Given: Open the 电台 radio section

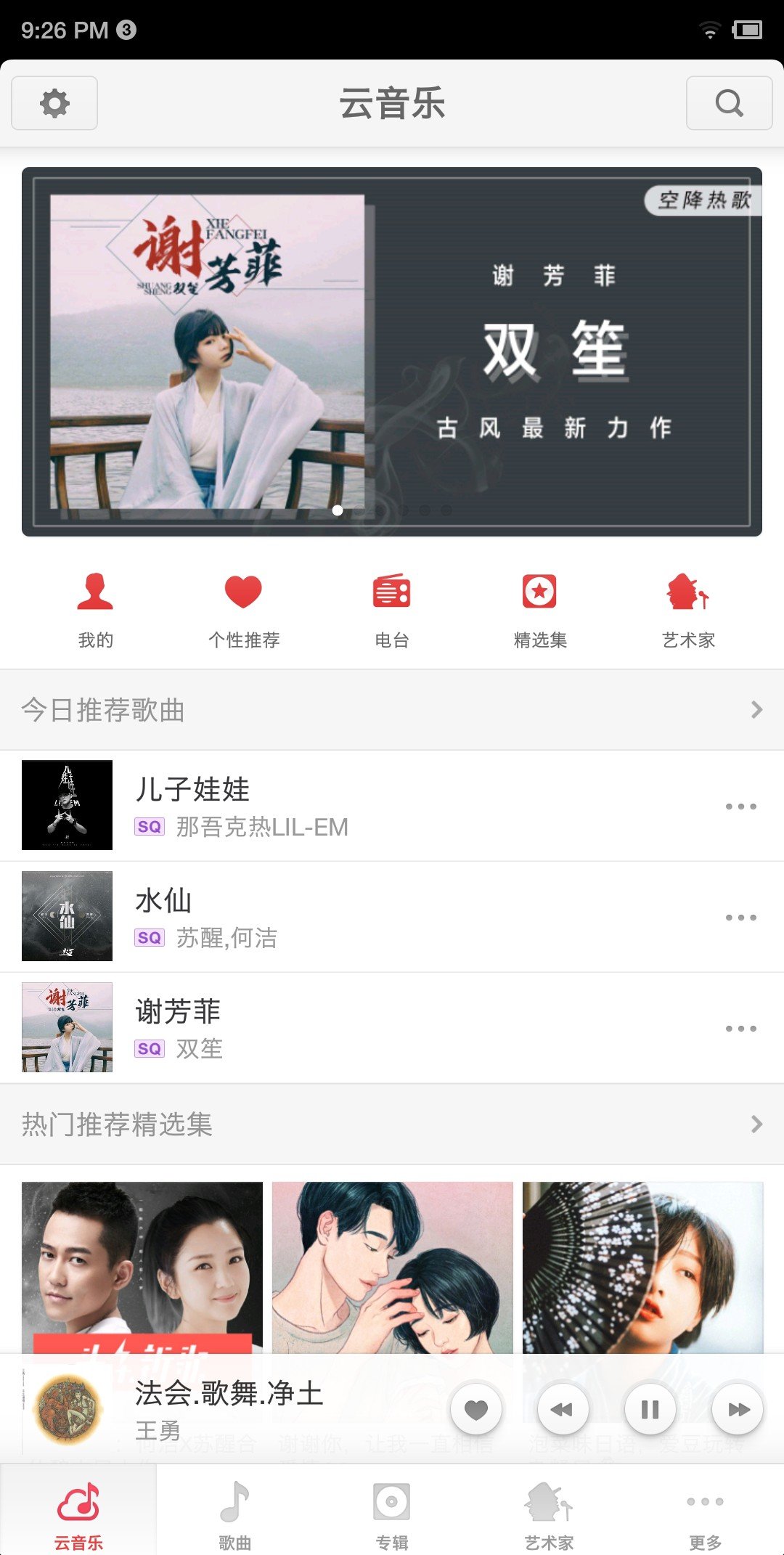Looking at the screenshot, I should pos(392,608).
